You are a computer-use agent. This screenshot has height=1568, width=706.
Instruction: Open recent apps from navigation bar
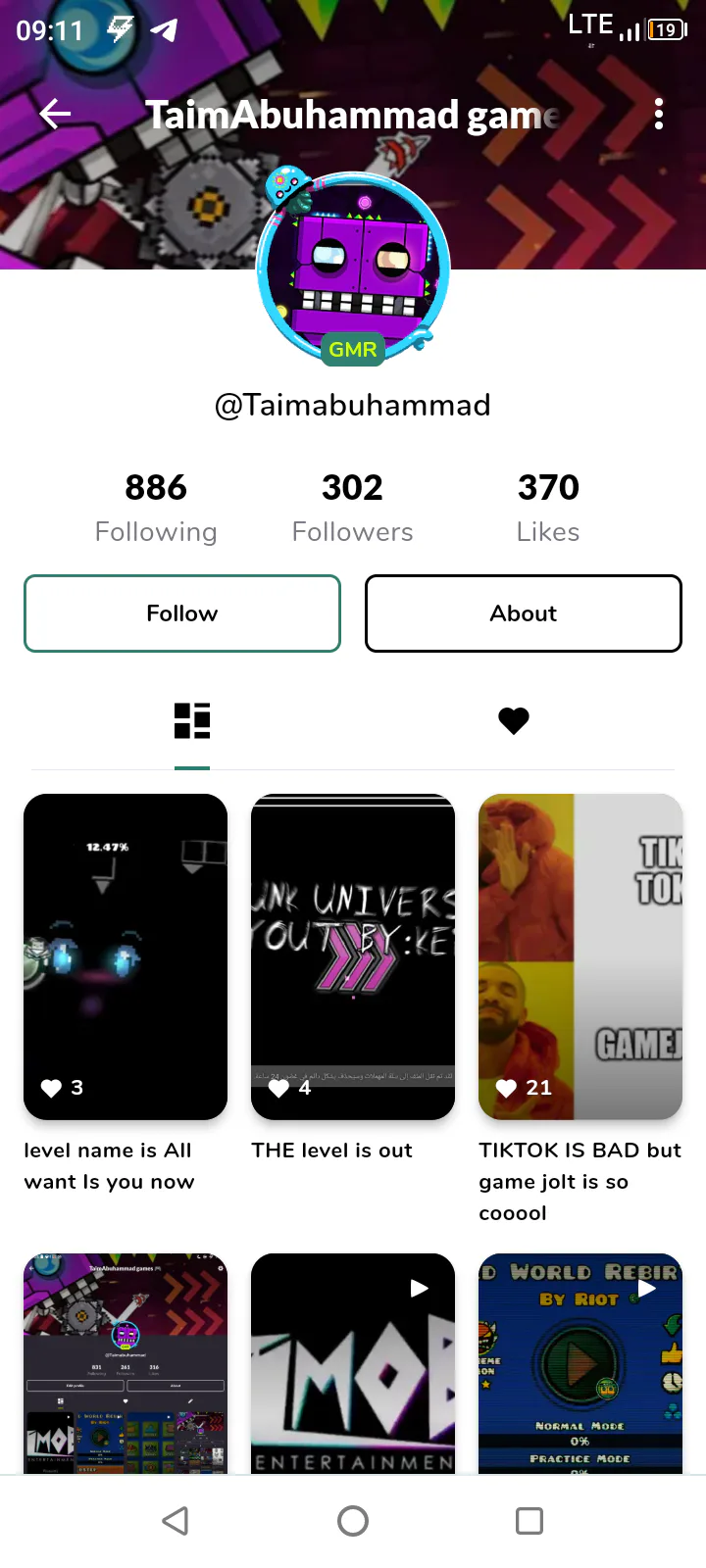coord(529,1521)
